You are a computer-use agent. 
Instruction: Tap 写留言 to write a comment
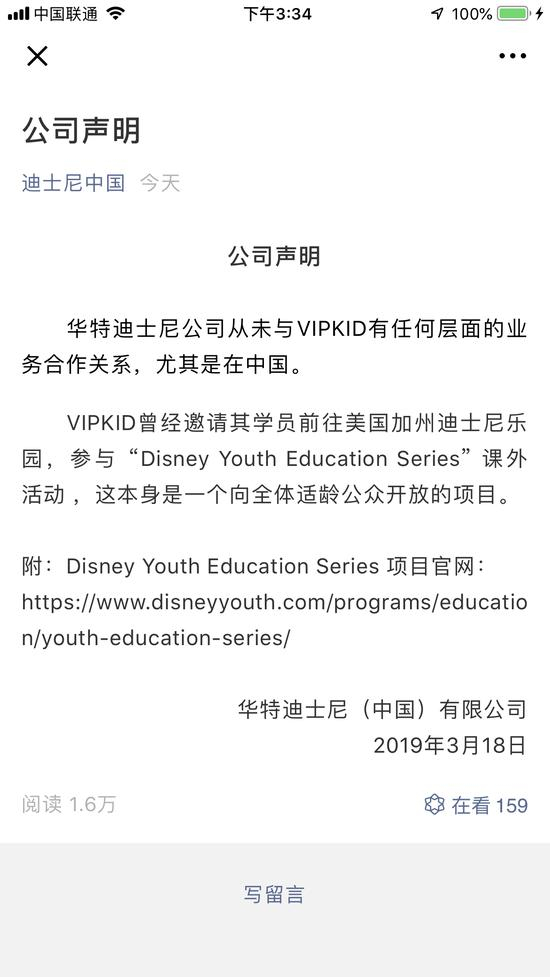tap(274, 895)
